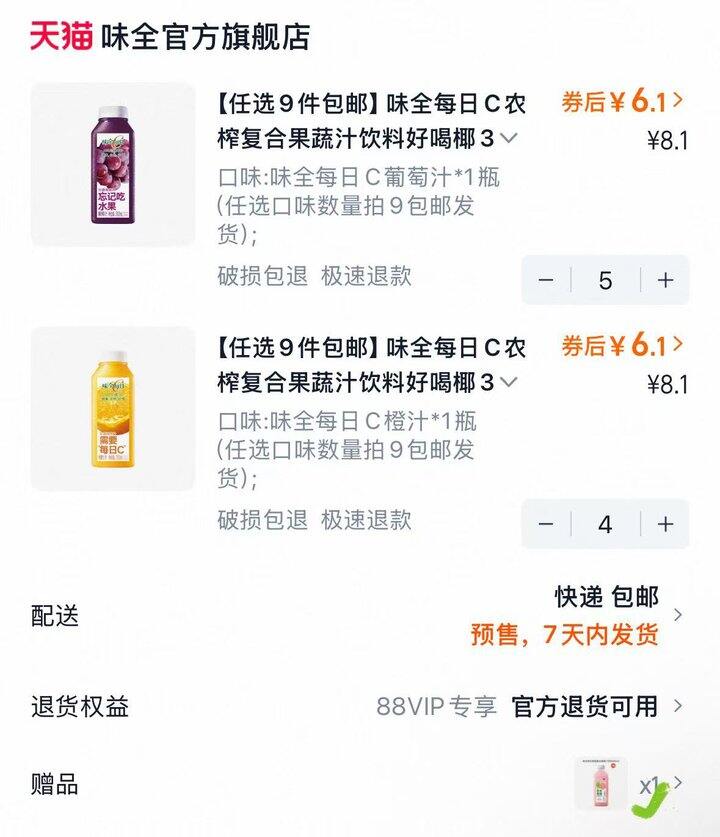720x837 pixels.
Task: Expand the orange juice product title
Action: coord(509,381)
